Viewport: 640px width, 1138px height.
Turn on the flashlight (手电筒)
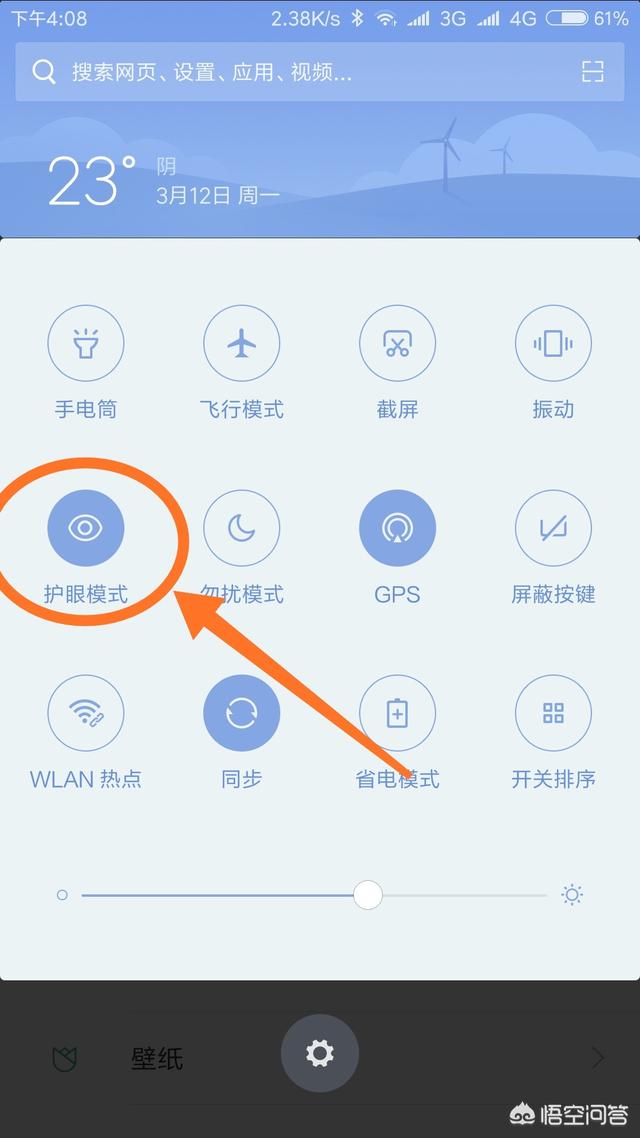pyautogui.click(x=86, y=344)
